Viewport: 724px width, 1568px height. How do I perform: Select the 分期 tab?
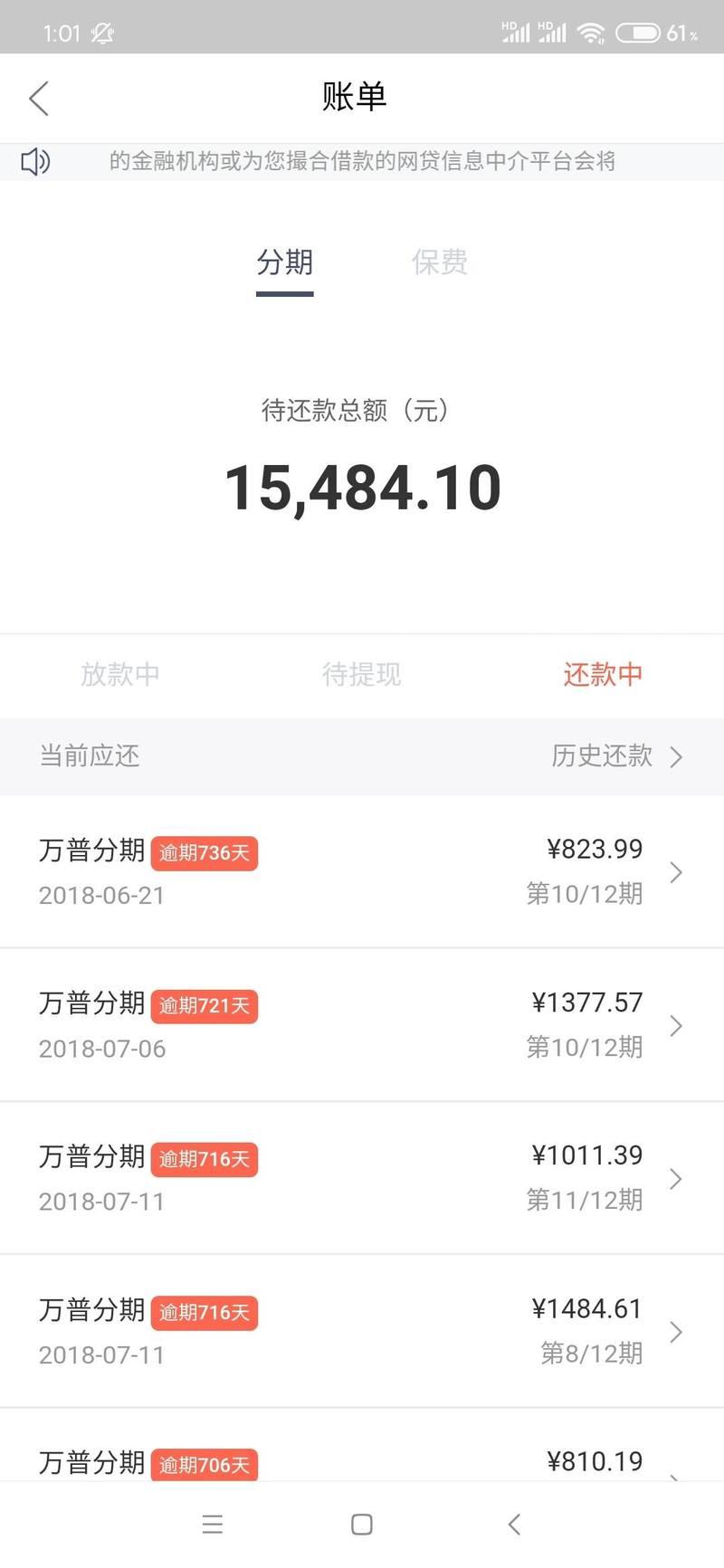pos(284,262)
